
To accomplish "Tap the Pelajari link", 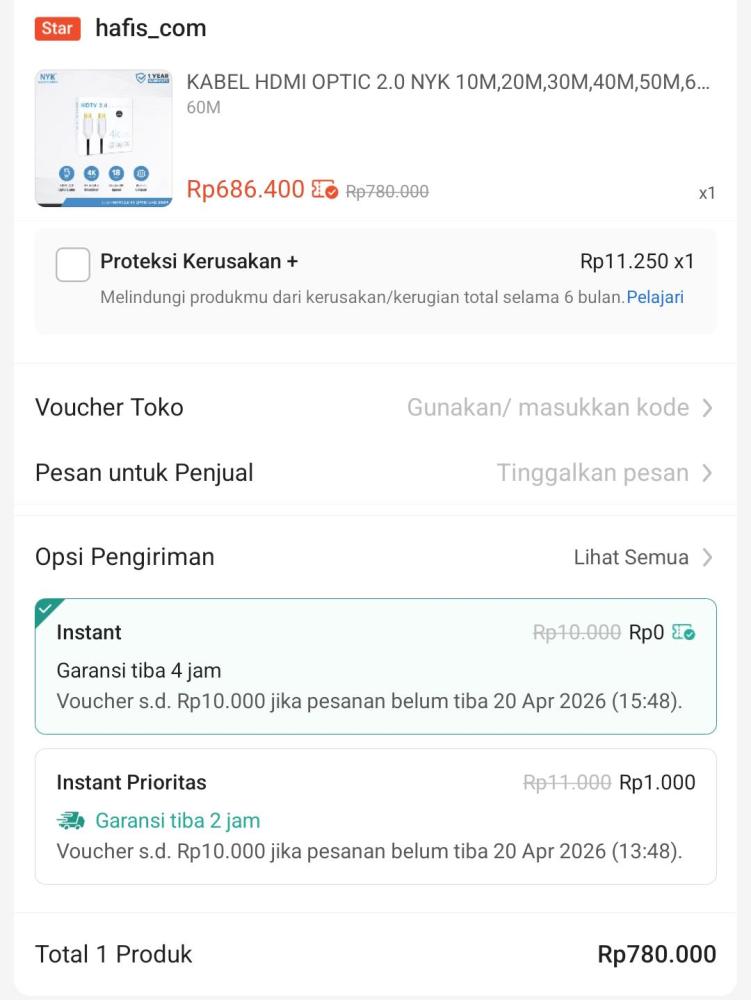I will [x=655, y=297].
